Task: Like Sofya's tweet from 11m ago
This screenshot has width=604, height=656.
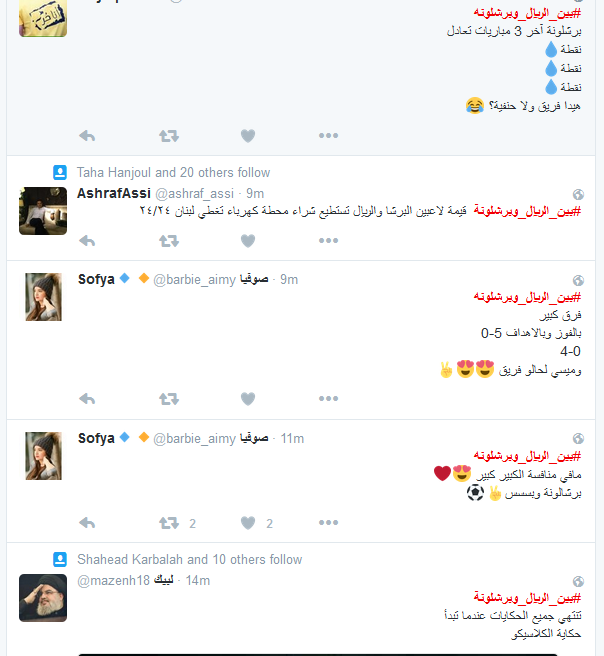Action: pyautogui.click(x=248, y=523)
